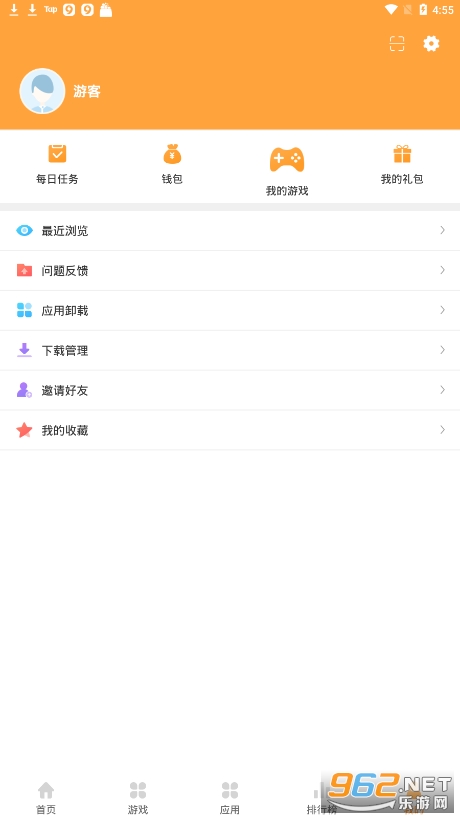The height and width of the screenshot is (819, 460).
Task: Open the 问题反馈 feedback row
Action: coord(230,271)
